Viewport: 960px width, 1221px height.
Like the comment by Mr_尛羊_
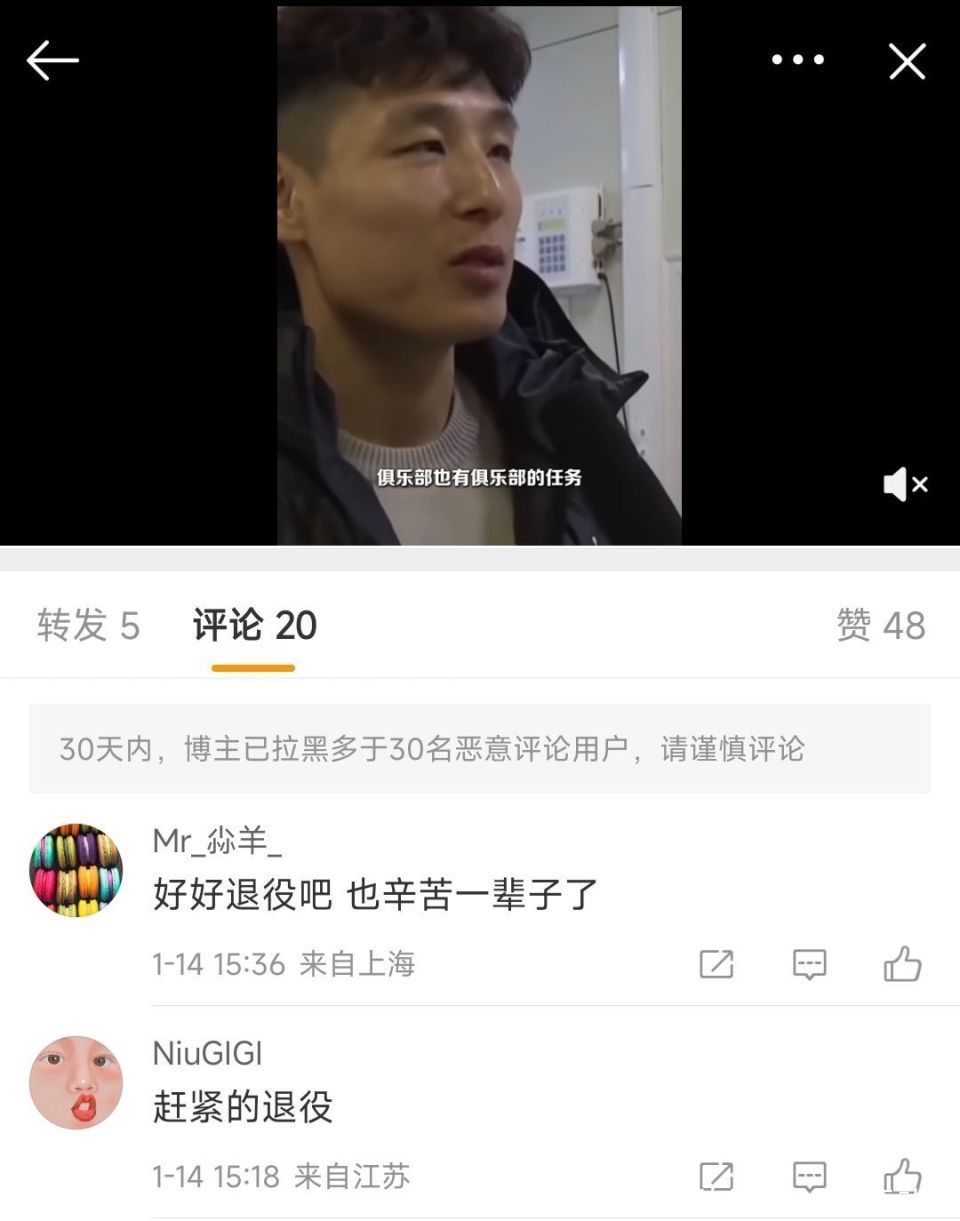point(902,964)
